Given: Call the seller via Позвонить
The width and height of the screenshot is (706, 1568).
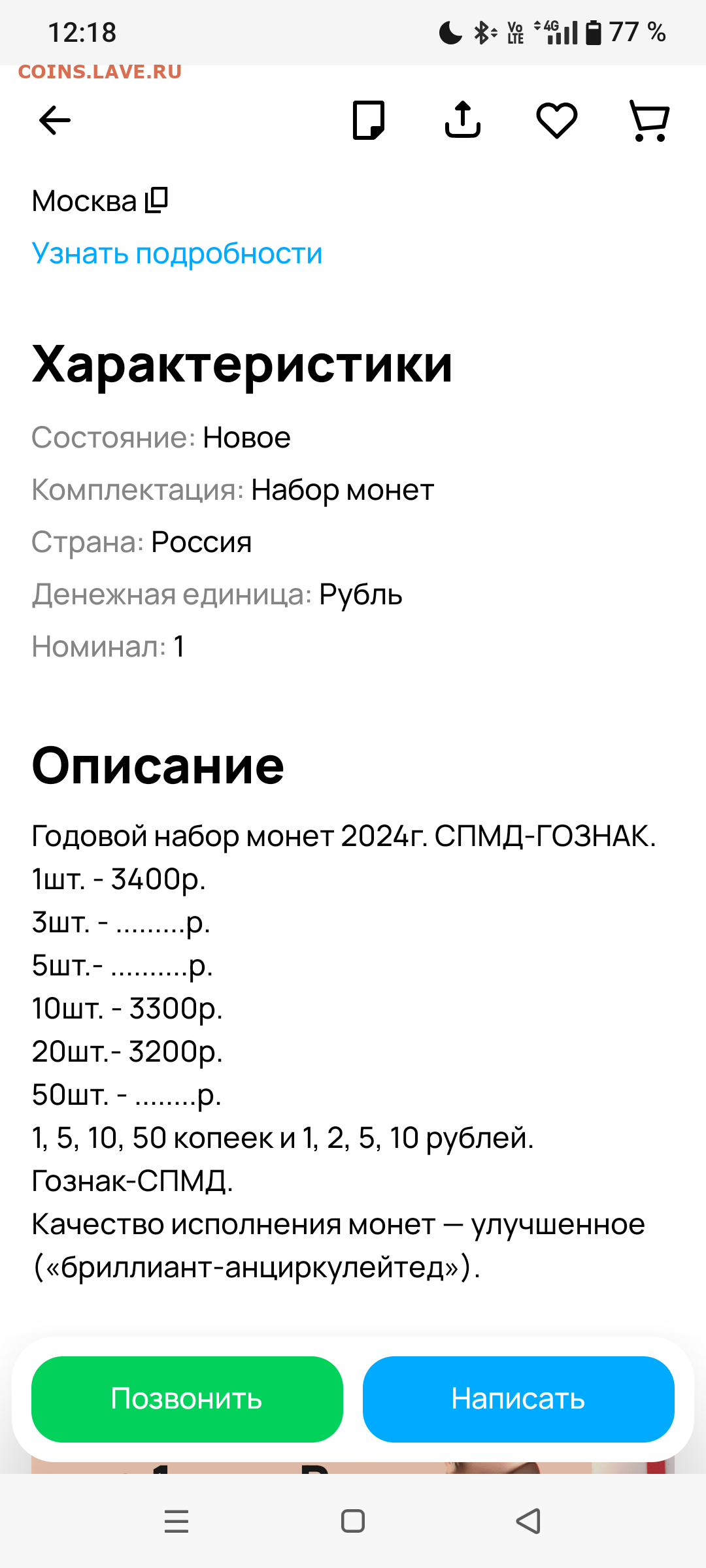Looking at the screenshot, I should 187,1399.
